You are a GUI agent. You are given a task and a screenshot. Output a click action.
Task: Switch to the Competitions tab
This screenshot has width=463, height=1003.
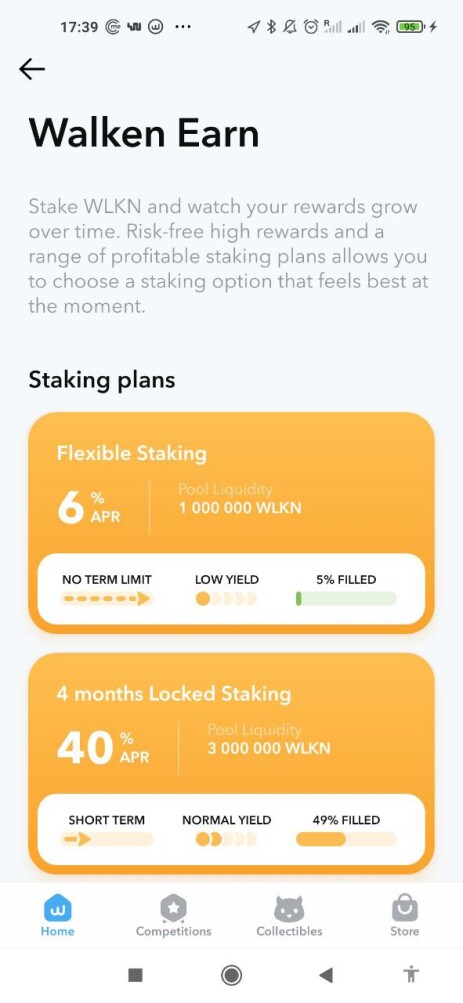point(173,915)
